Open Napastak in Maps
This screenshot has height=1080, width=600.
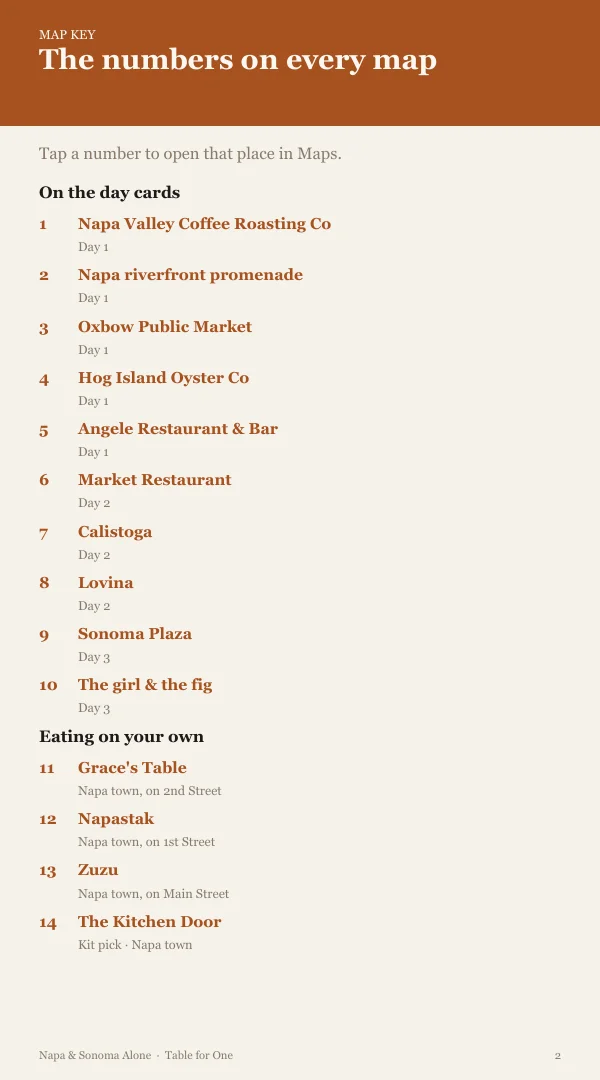coord(116,819)
